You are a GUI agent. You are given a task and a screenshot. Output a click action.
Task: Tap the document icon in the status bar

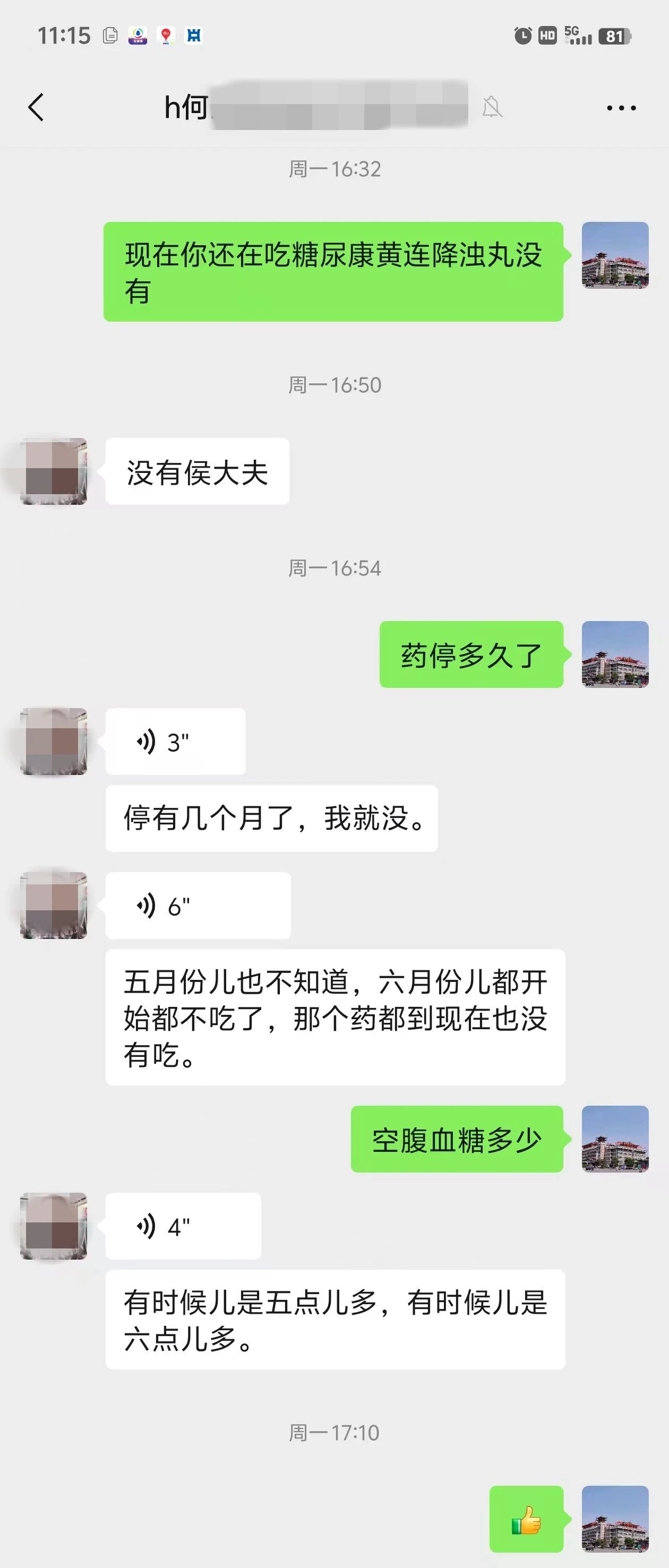(110, 36)
